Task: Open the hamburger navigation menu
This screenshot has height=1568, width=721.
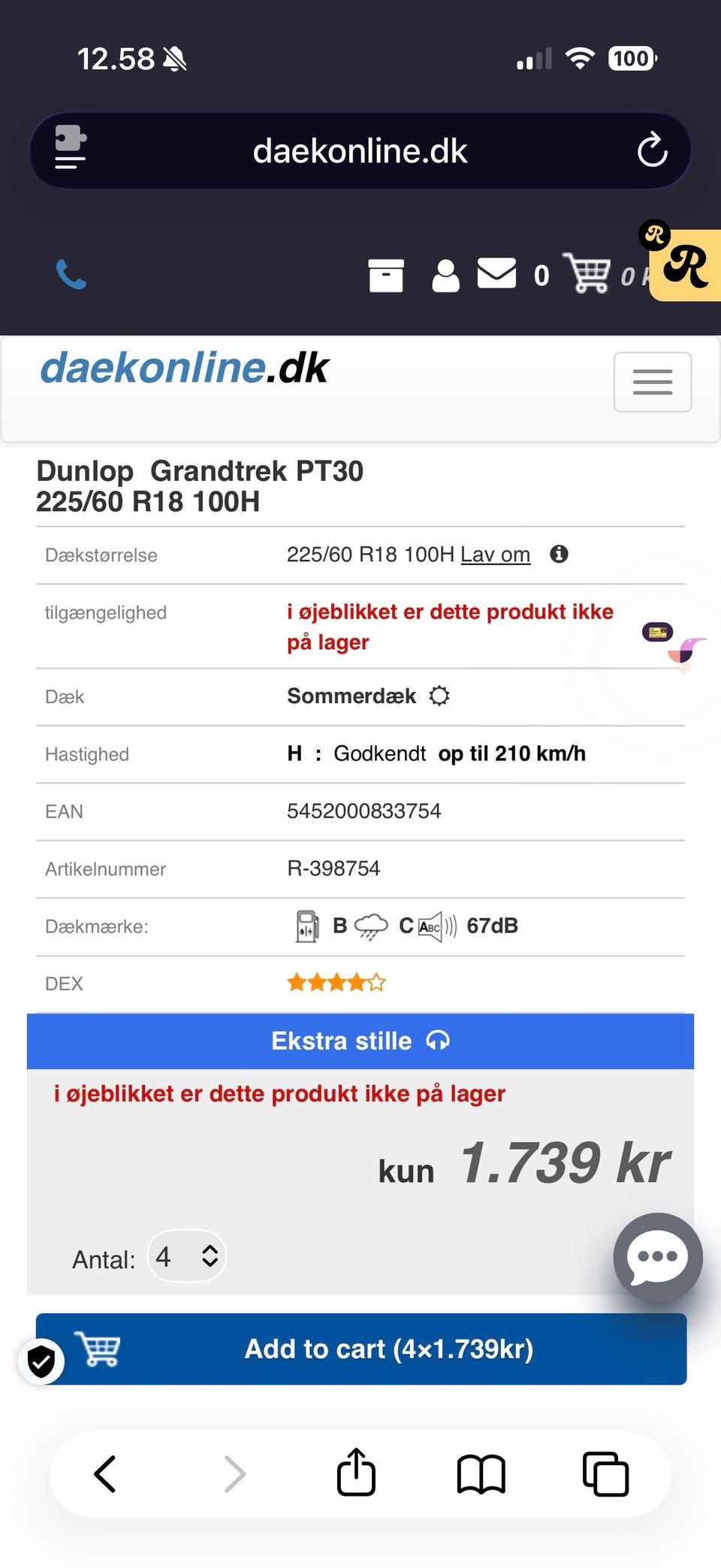Action: pyautogui.click(x=652, y=382)
